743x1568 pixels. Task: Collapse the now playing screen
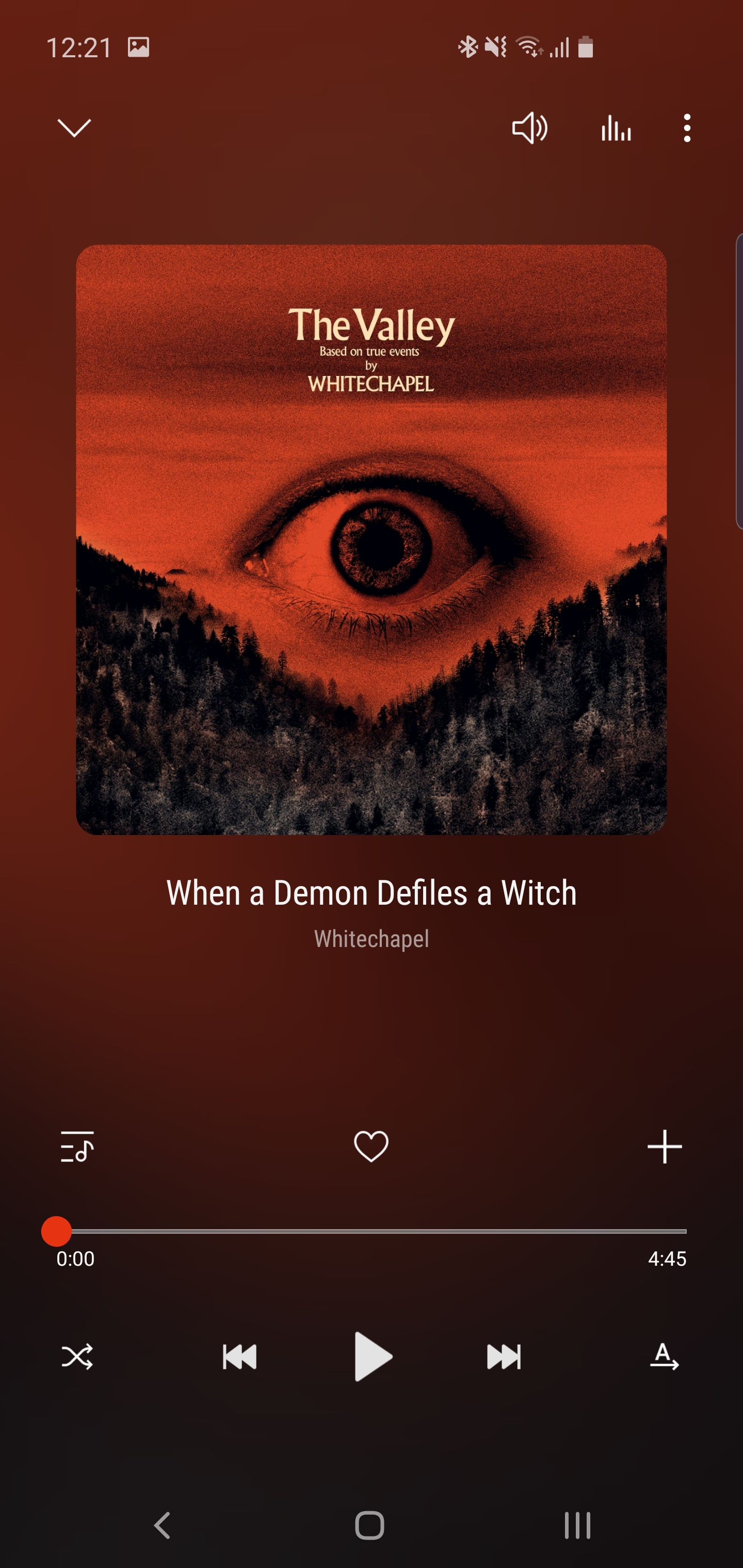74,128
